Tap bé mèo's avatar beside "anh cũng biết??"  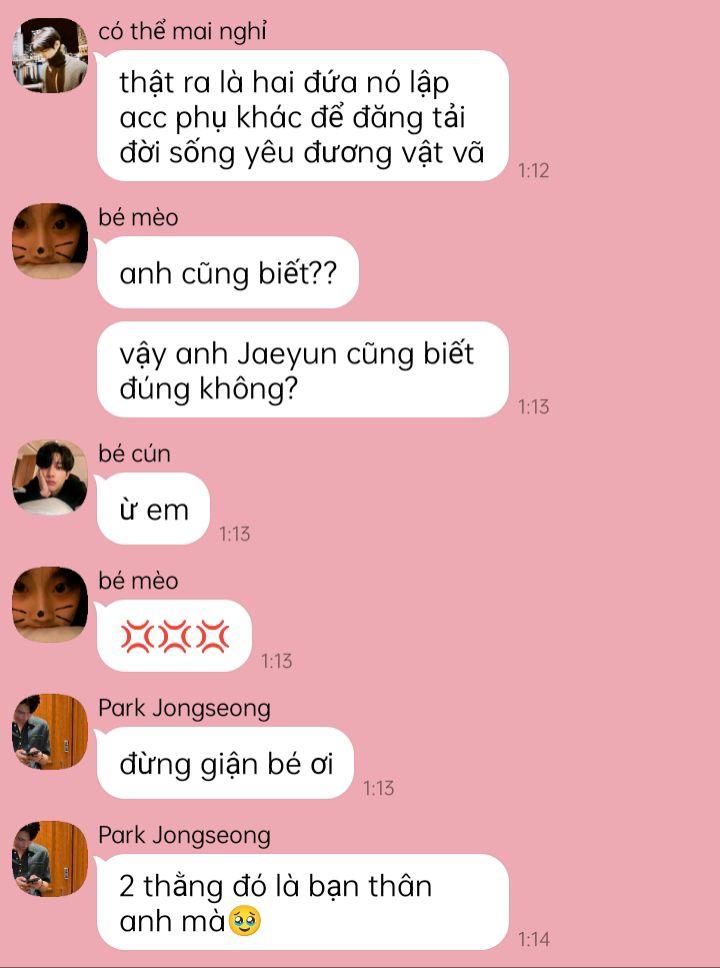50,241
